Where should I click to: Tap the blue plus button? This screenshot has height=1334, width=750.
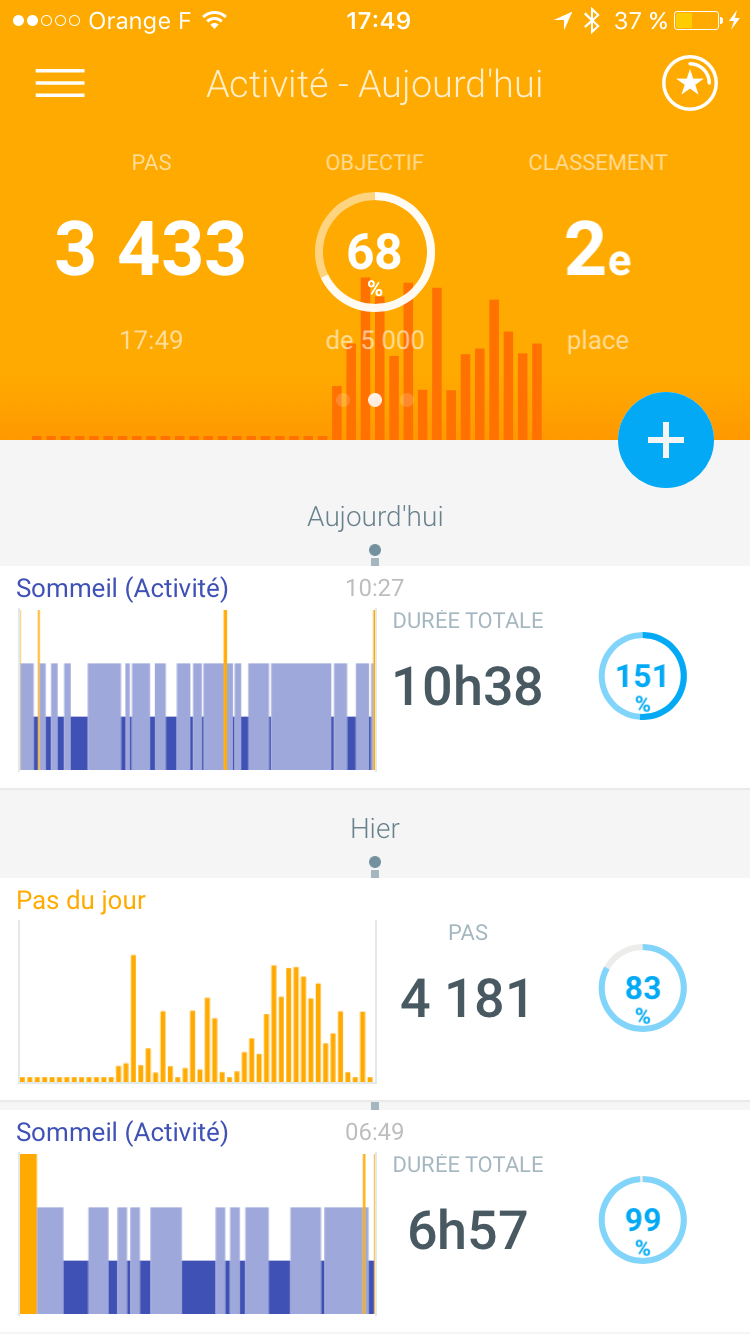[x=665, y=441]
